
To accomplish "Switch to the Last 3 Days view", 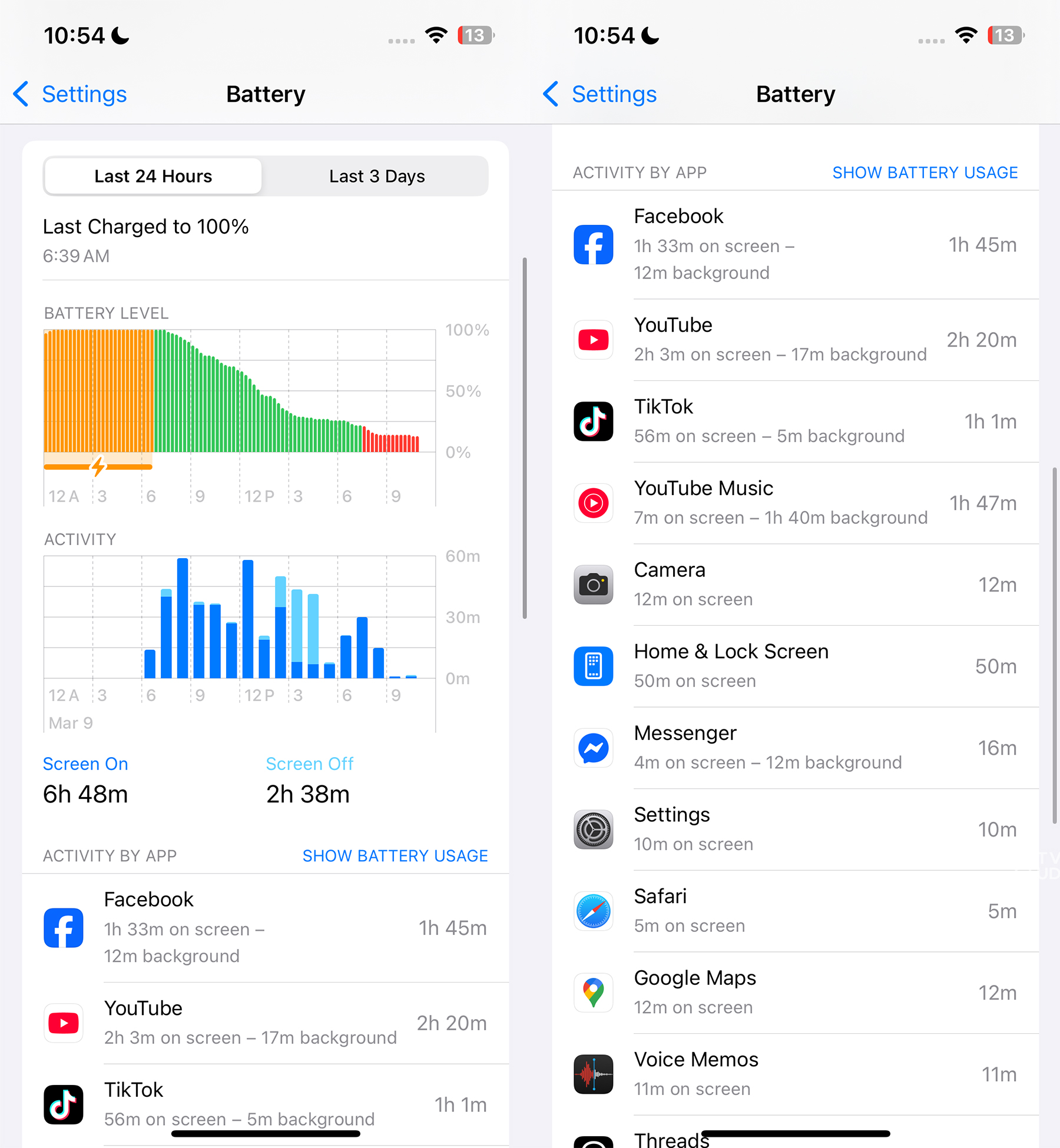I will [x=376, y=176].
